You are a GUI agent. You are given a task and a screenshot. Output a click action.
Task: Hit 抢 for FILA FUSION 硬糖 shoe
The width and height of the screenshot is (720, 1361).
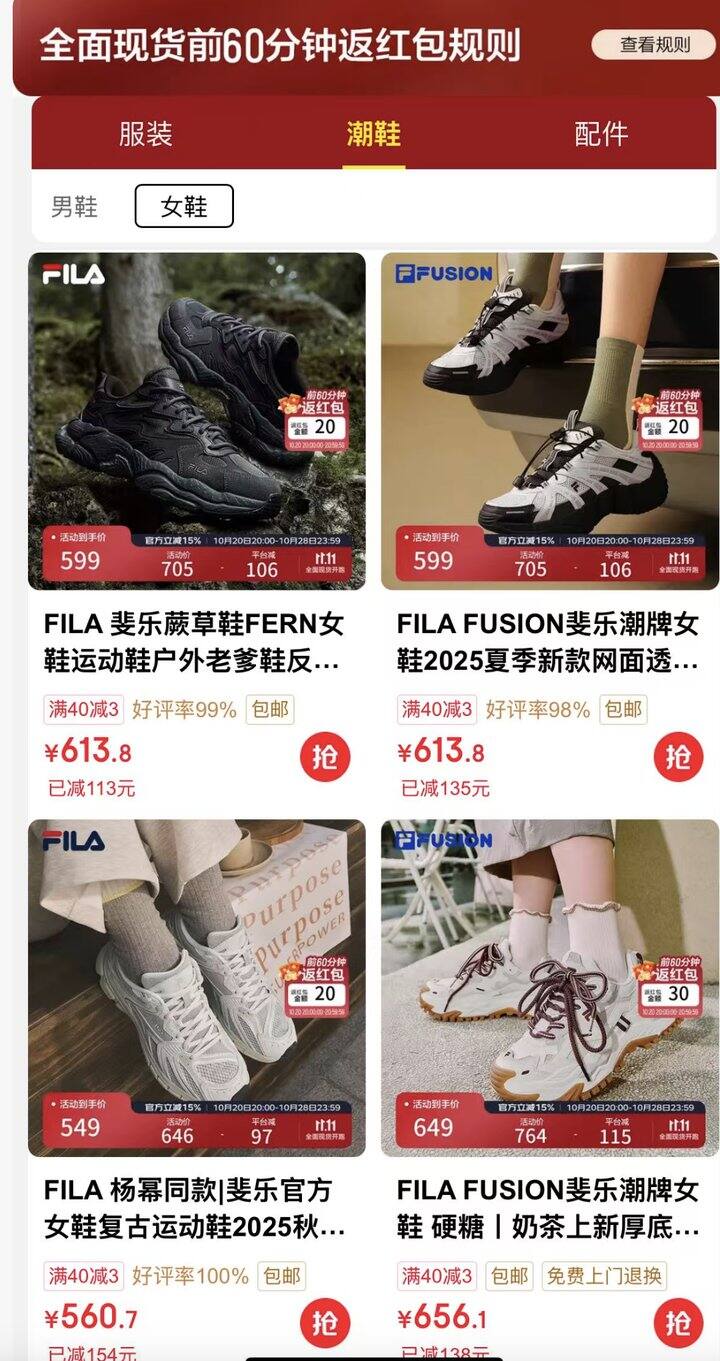(678, 1323)
